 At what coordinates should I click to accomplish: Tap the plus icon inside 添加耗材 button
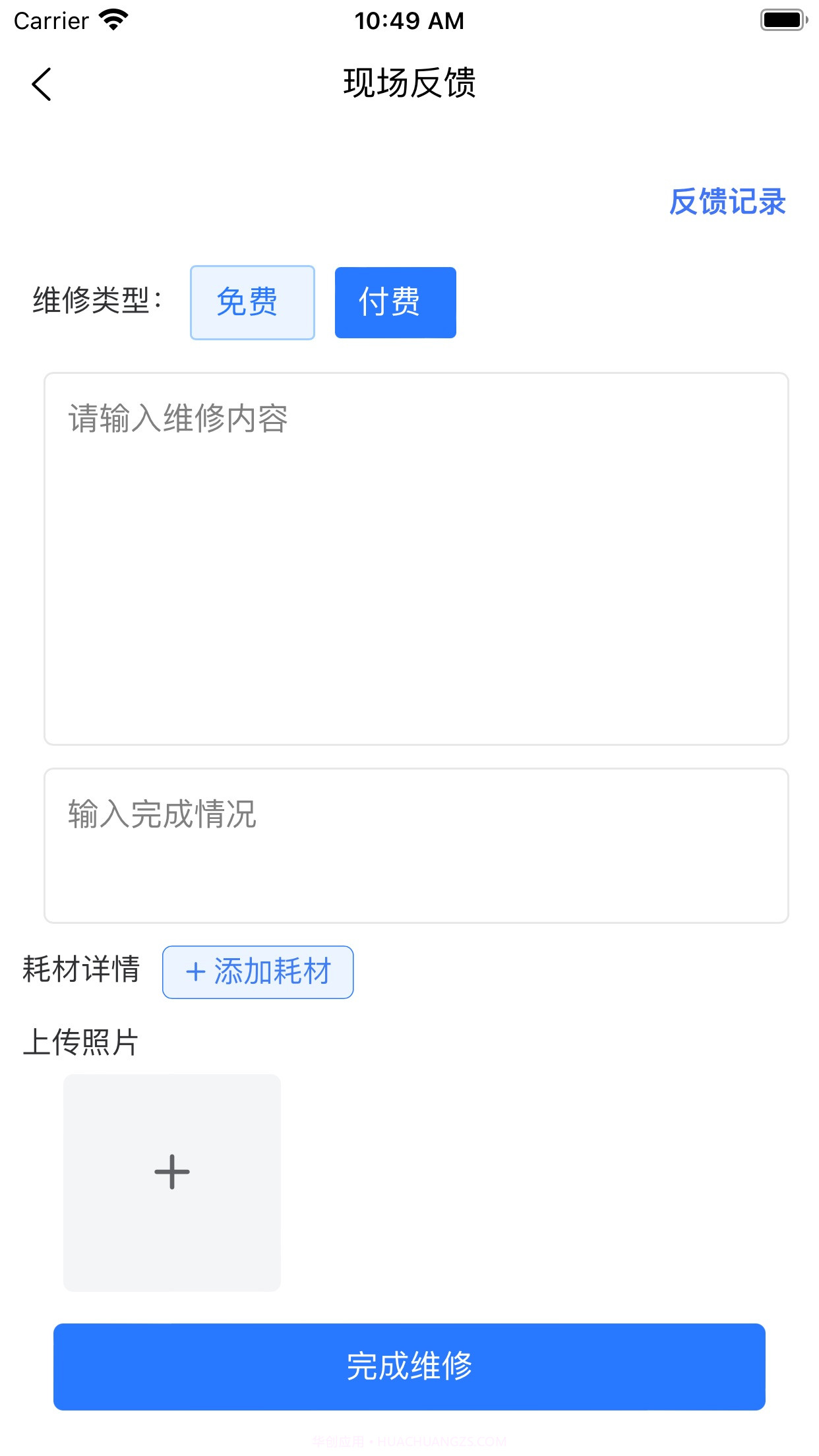(x=196, y=971)
